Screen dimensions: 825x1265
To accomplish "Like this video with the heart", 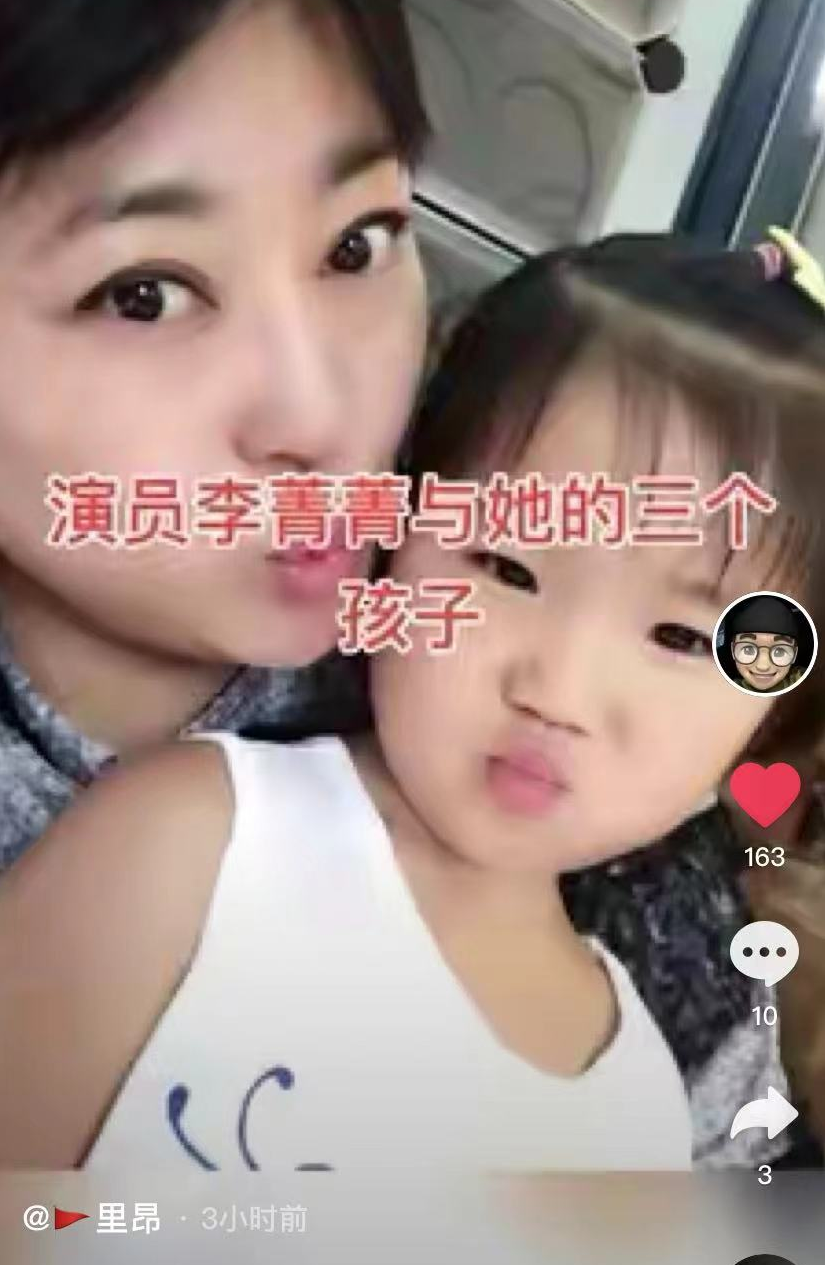I will point(765,795).
